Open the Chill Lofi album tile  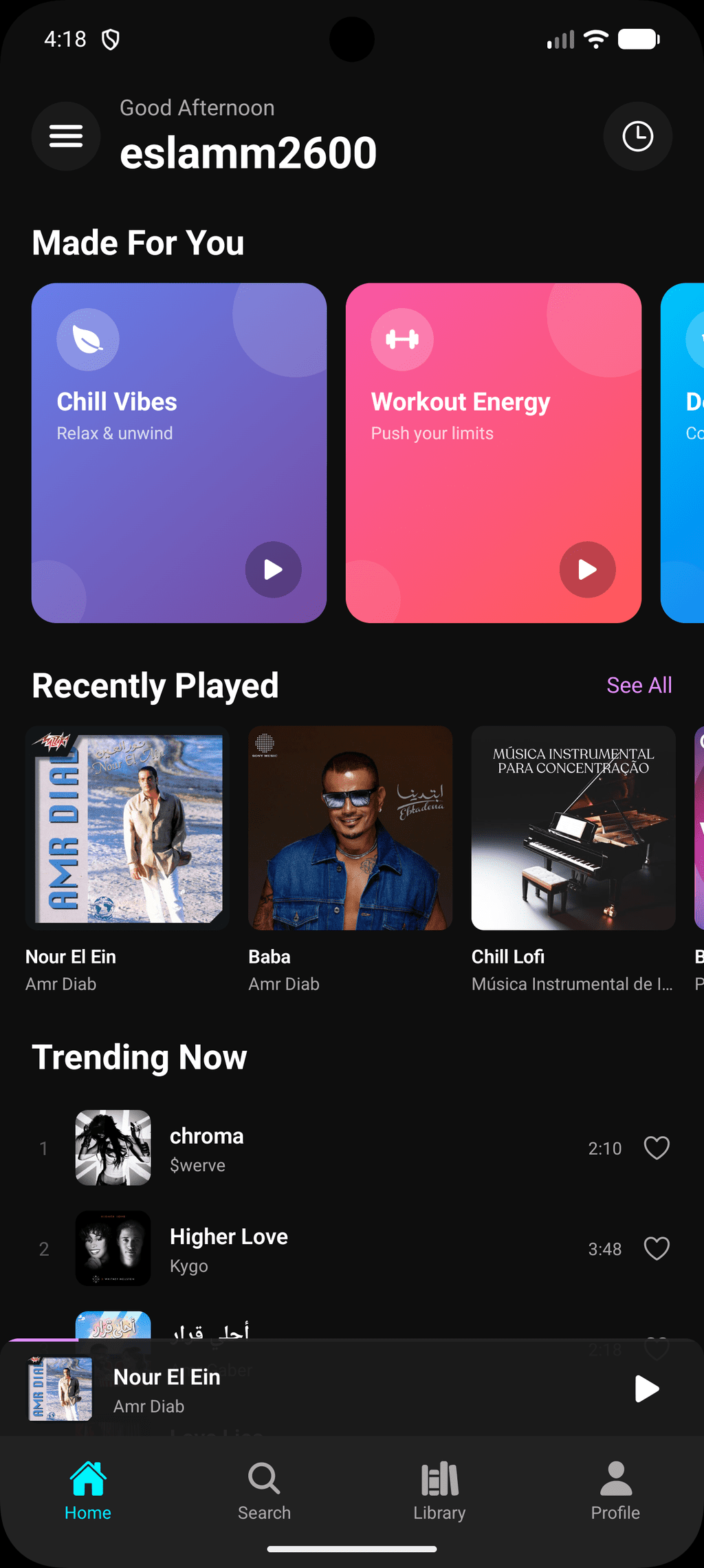tap(573, 828)
